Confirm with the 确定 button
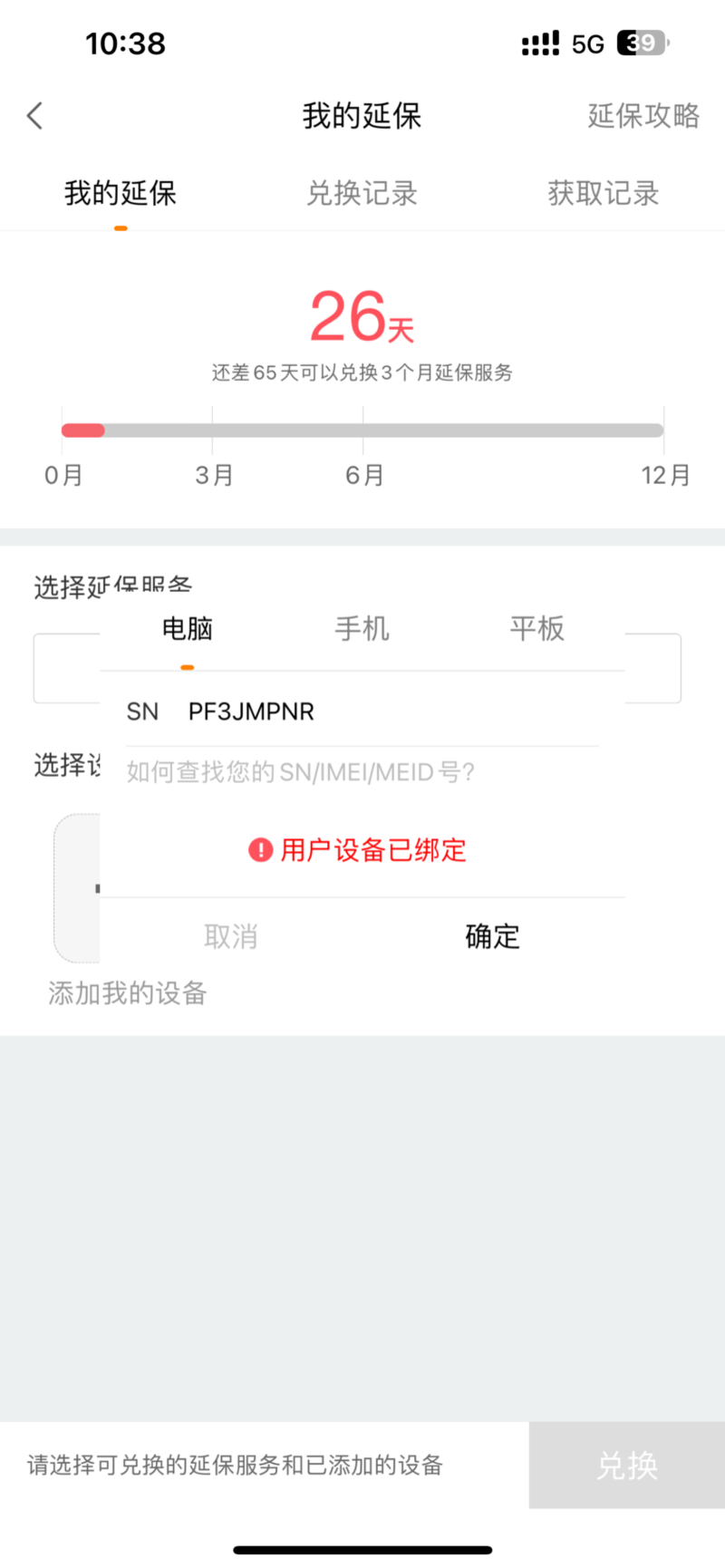 (492, 936)
